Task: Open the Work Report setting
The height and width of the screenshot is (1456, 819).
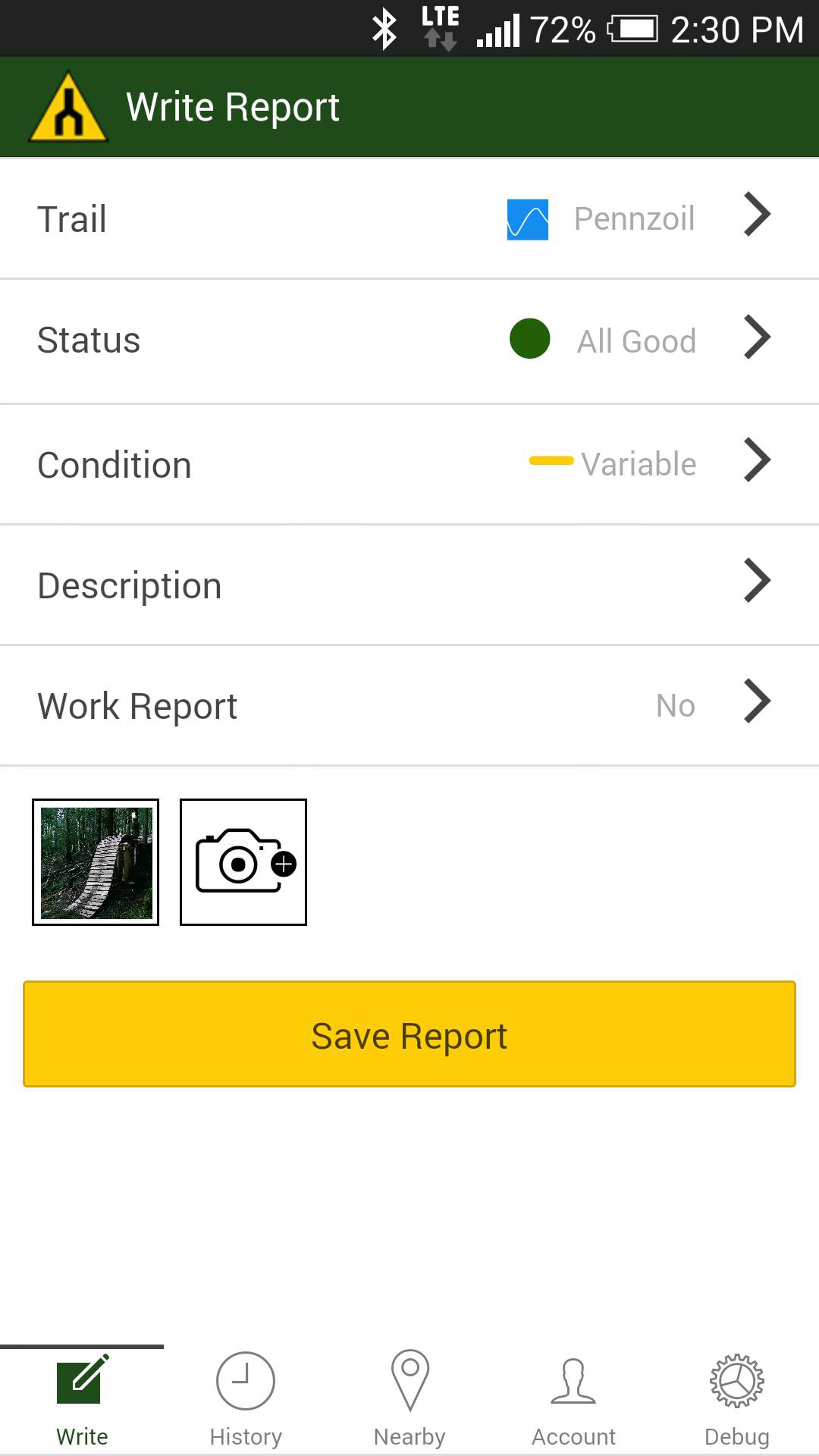Action: 409,705
